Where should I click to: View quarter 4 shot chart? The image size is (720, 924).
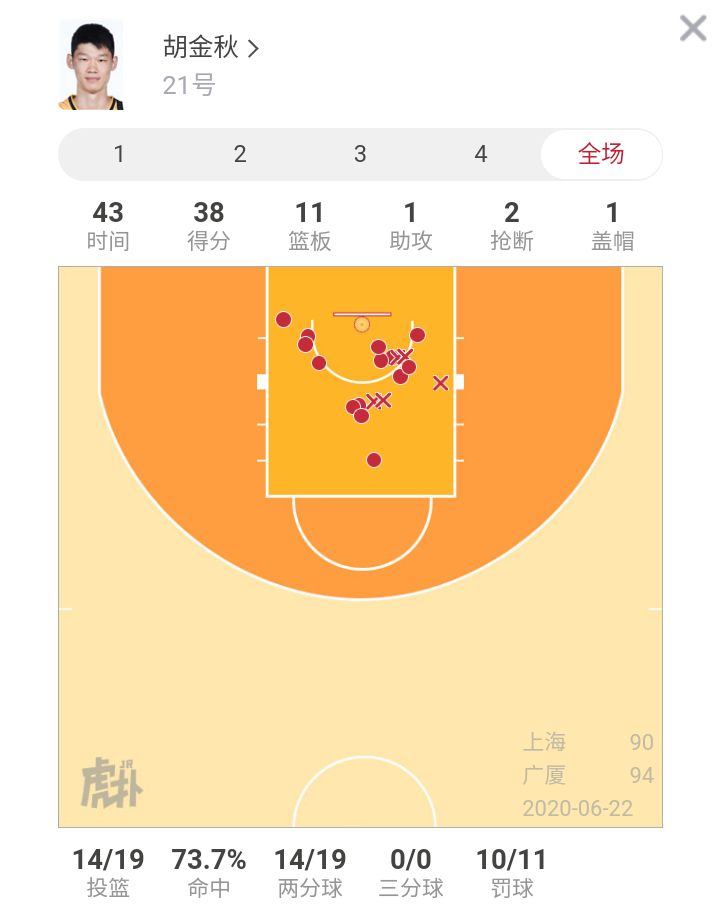click(481, 154)
